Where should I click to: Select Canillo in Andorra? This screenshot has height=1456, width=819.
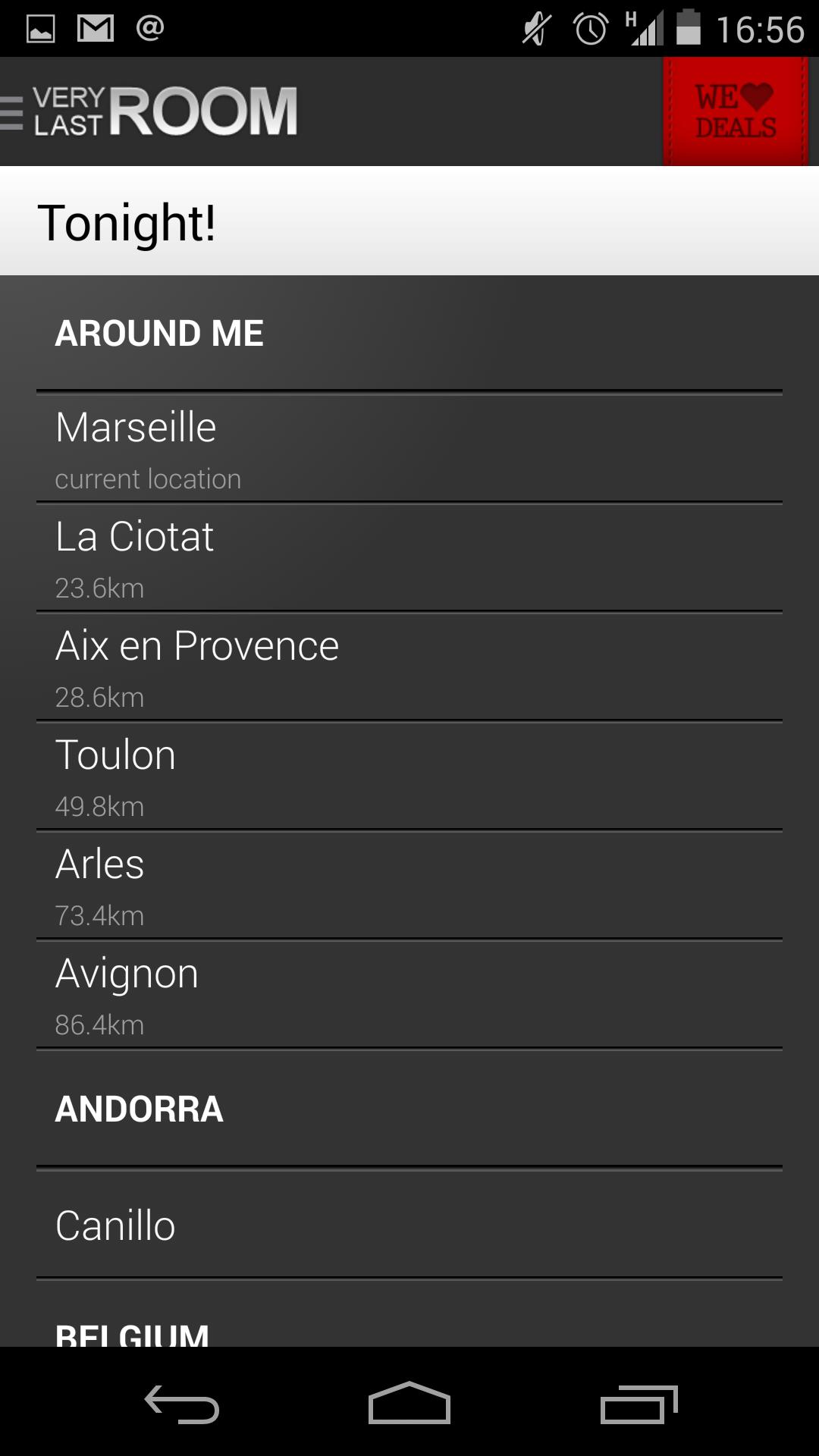pos(409,1225)
